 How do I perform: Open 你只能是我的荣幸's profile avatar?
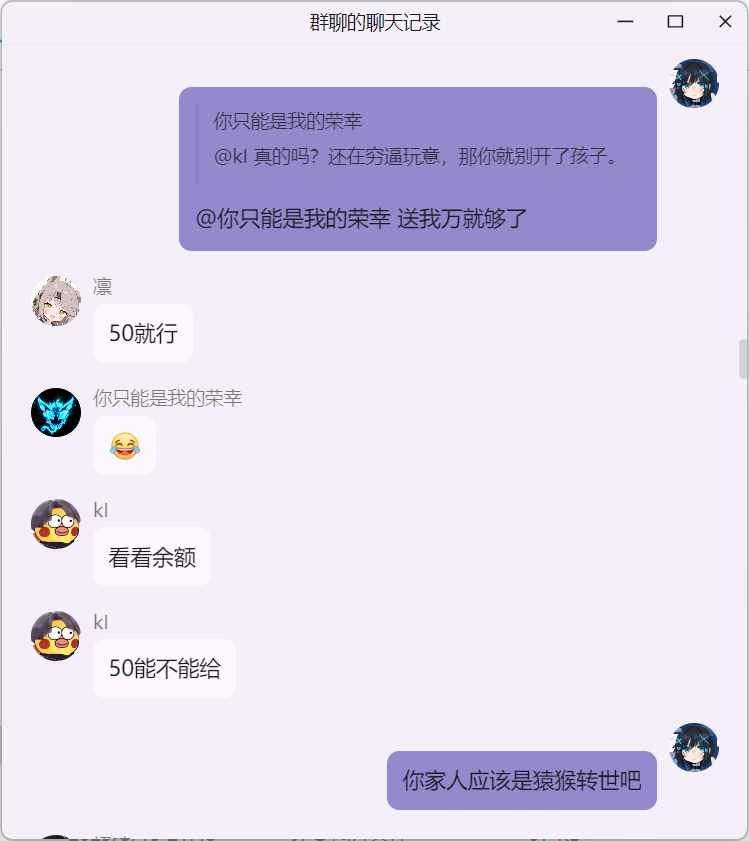tap(56, 412)
